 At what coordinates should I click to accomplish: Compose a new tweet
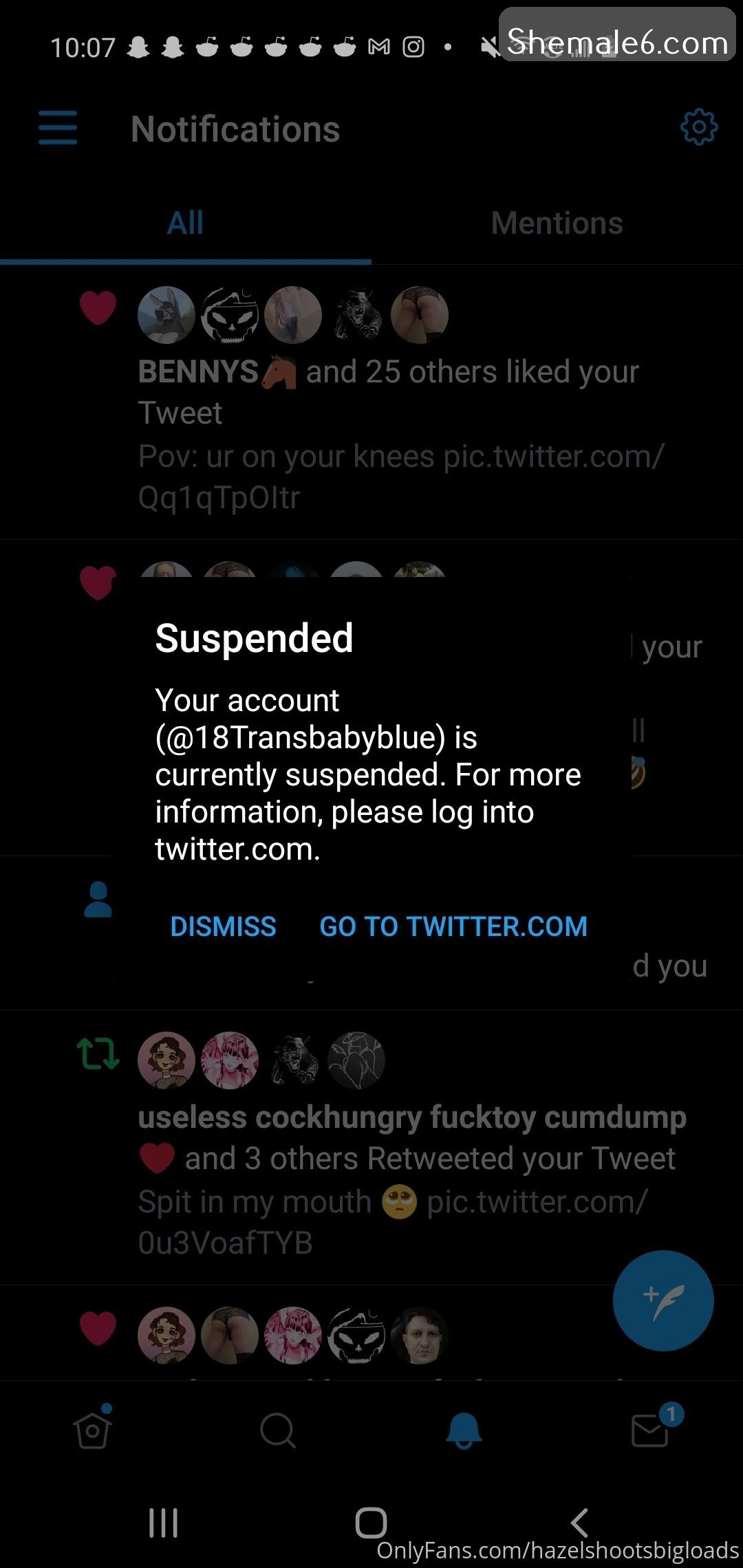[663, 1300]
